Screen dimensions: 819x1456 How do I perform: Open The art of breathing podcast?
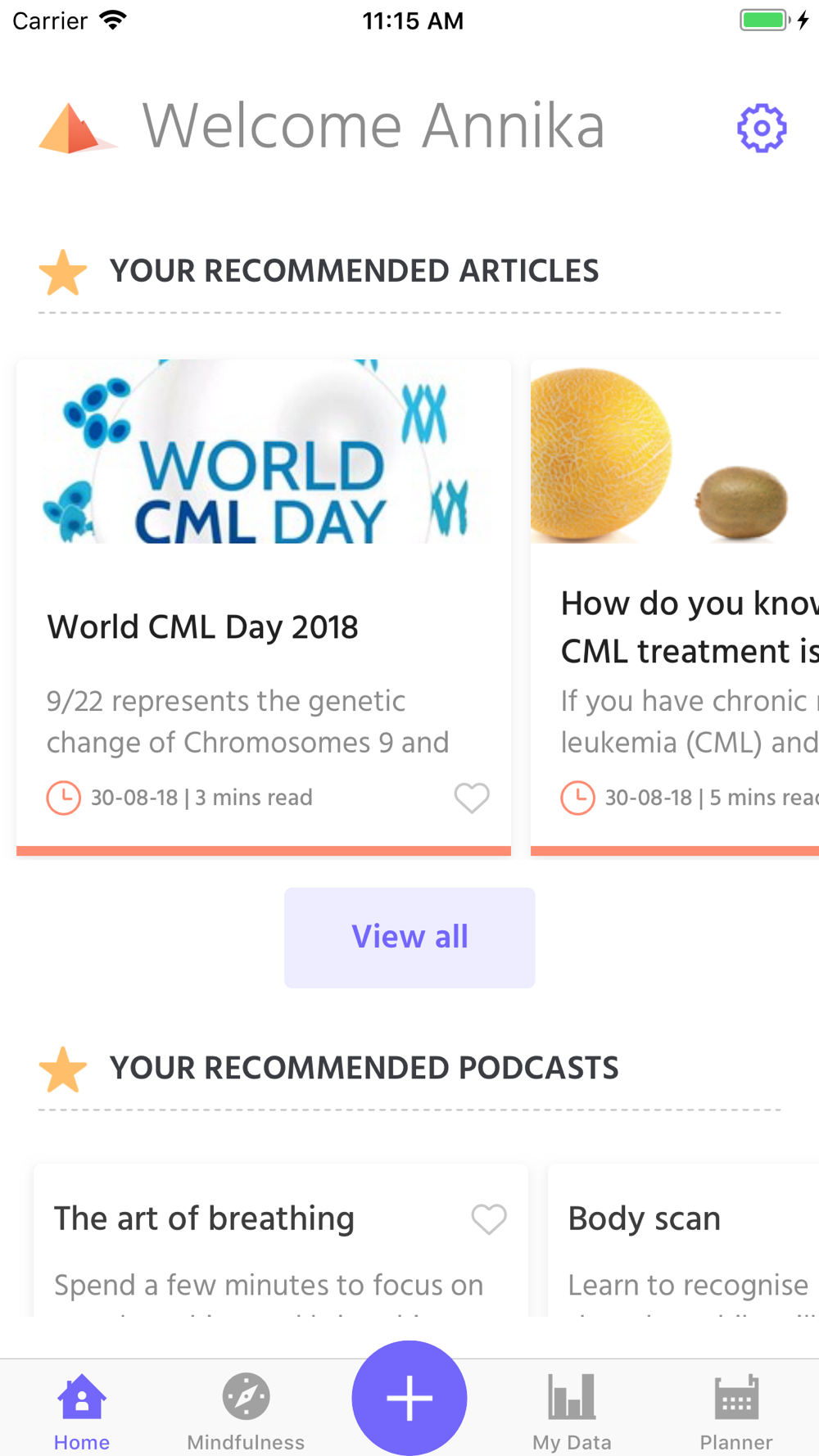tap(205, 1219)
